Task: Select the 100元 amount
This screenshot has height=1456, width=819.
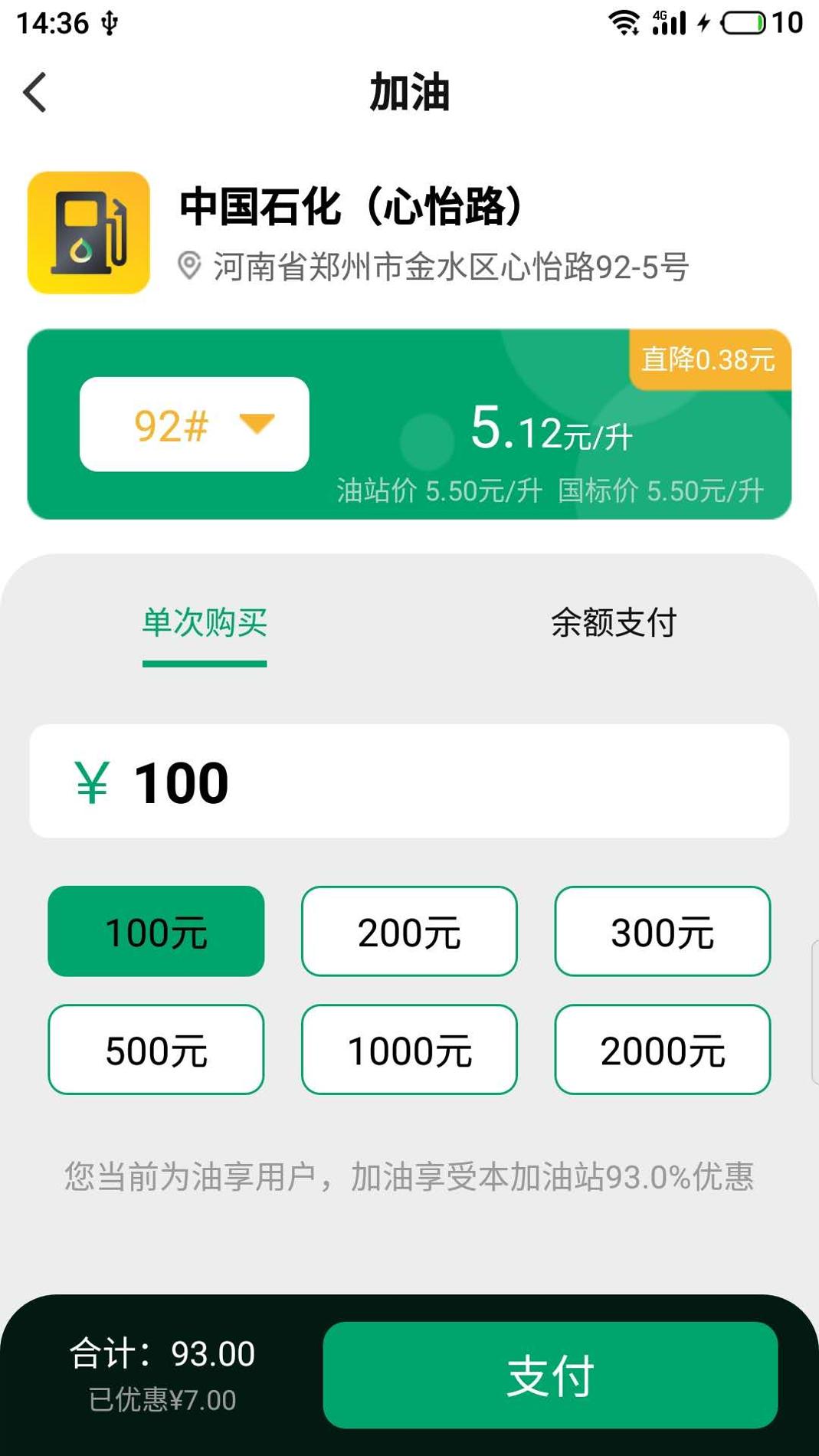Action: [156, 932]
